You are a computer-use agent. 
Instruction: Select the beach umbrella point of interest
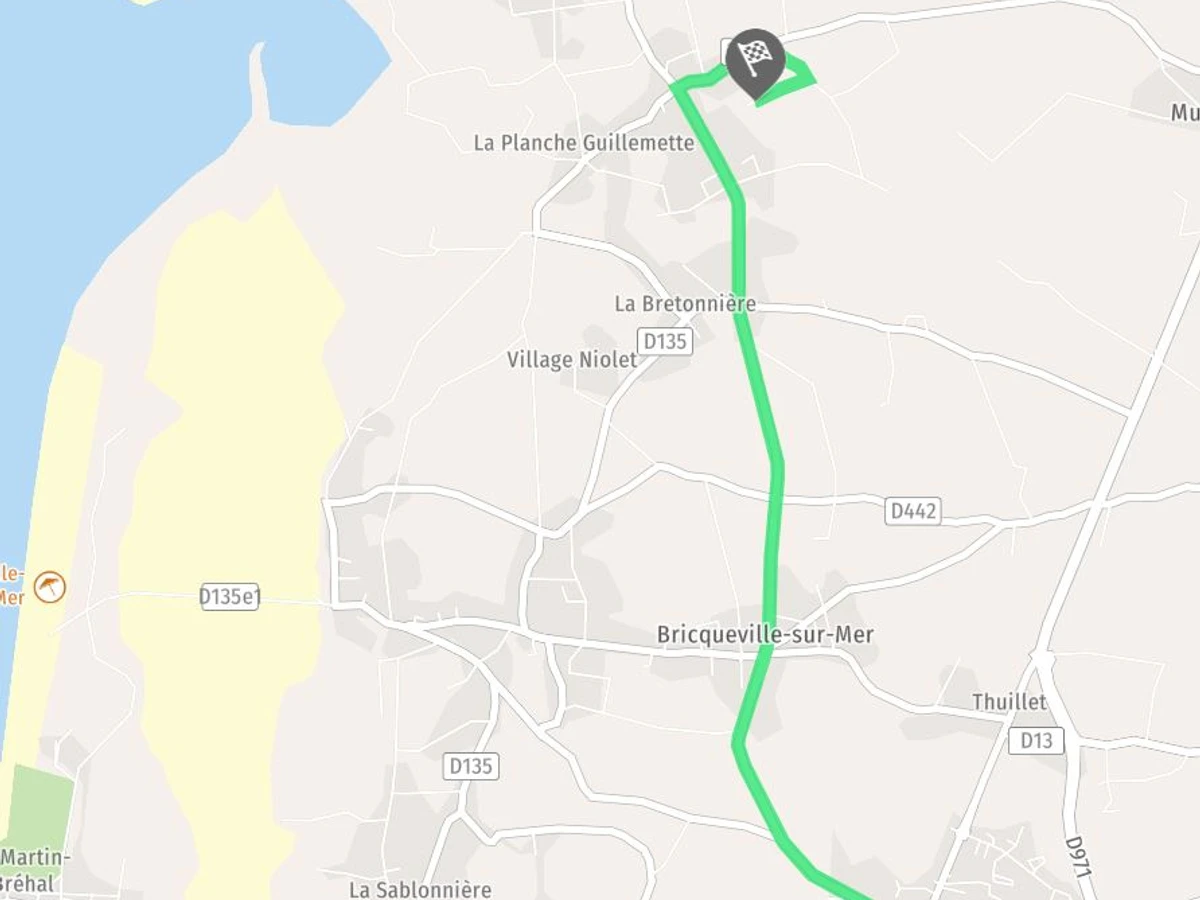(49, 587)
